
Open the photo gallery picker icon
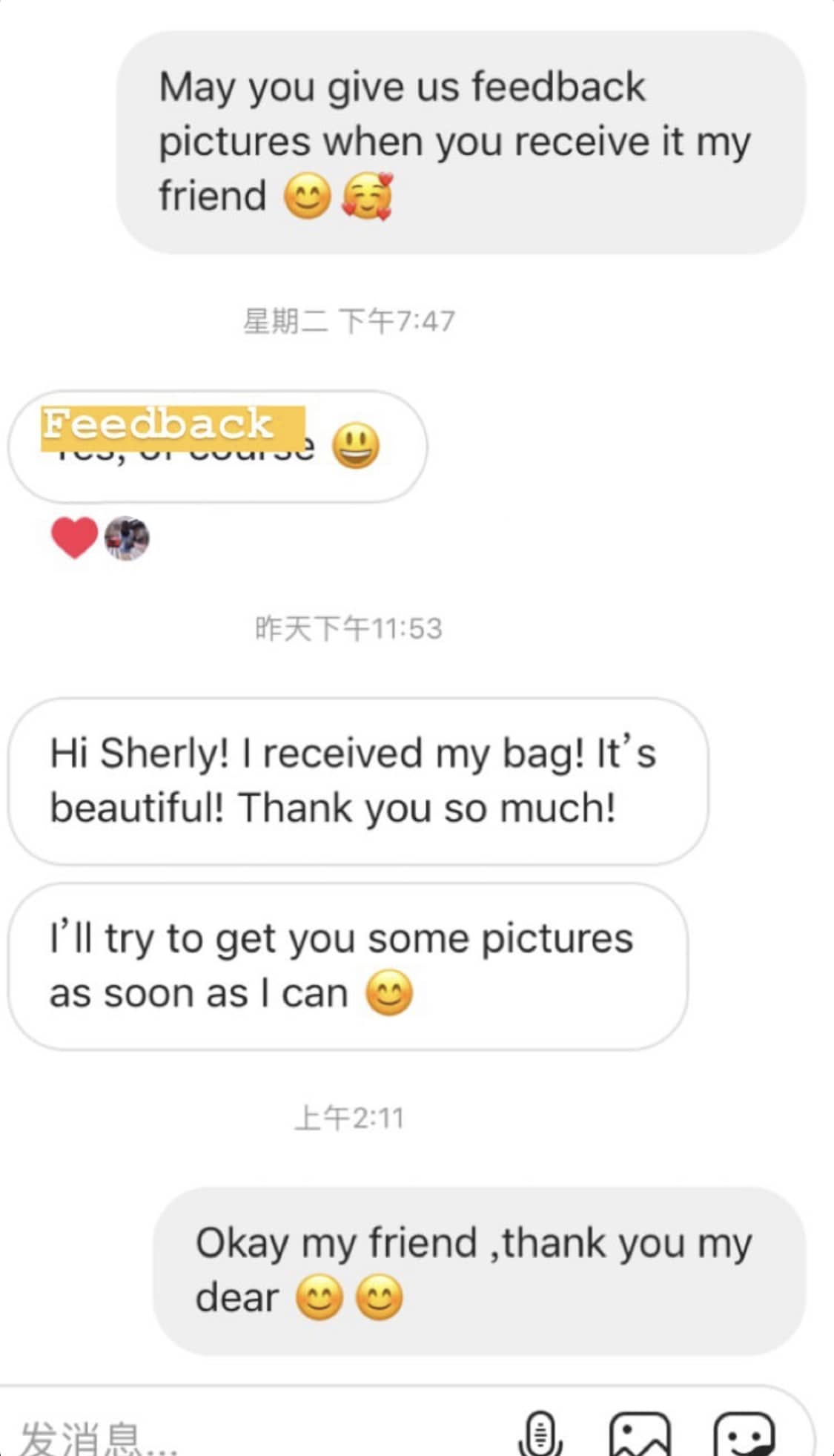(640, 1434)
